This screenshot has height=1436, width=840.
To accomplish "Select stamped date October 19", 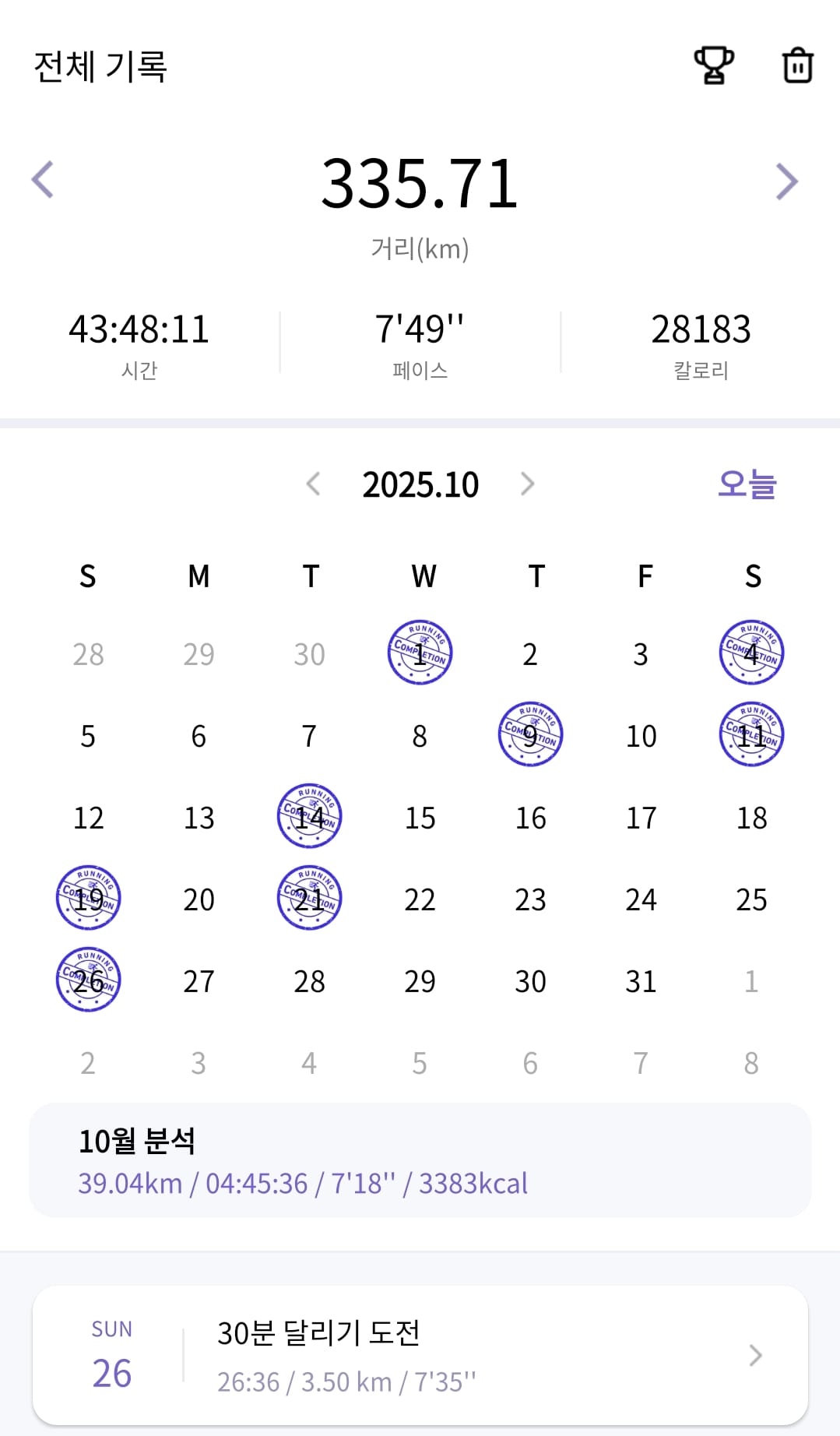I will (x=89, y=899).
